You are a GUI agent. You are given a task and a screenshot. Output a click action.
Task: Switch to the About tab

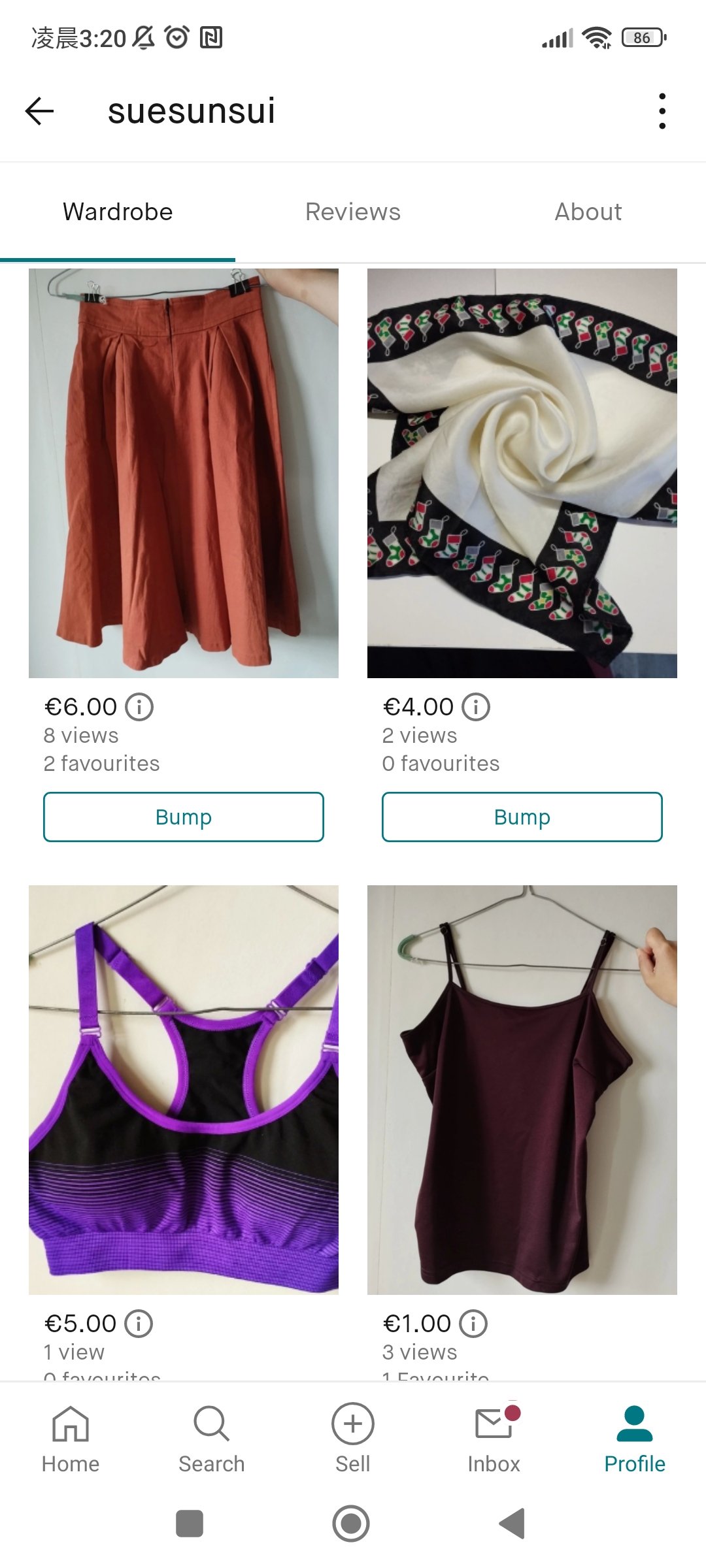coord(588,212)
